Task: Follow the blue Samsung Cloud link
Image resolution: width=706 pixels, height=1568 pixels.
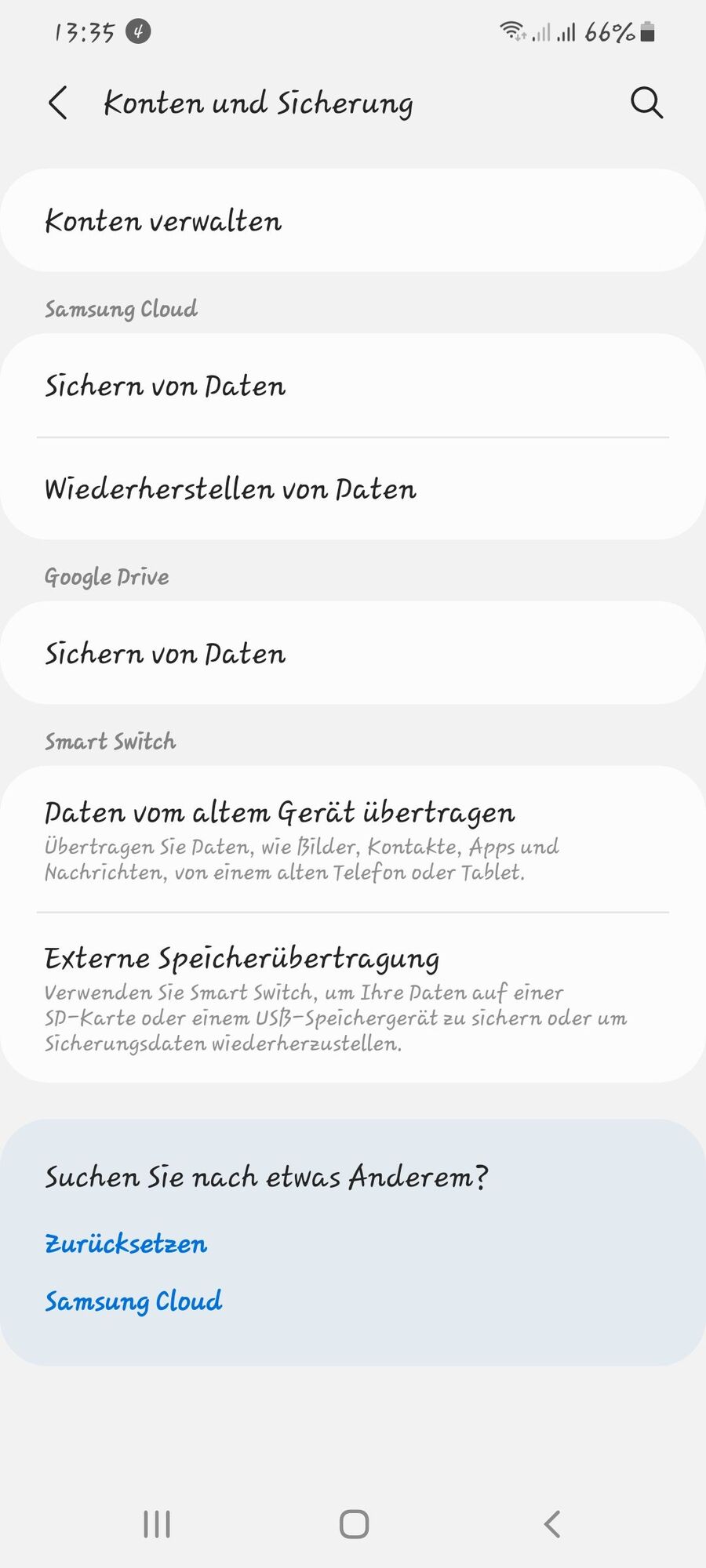Action: (x=133, y=1301)
